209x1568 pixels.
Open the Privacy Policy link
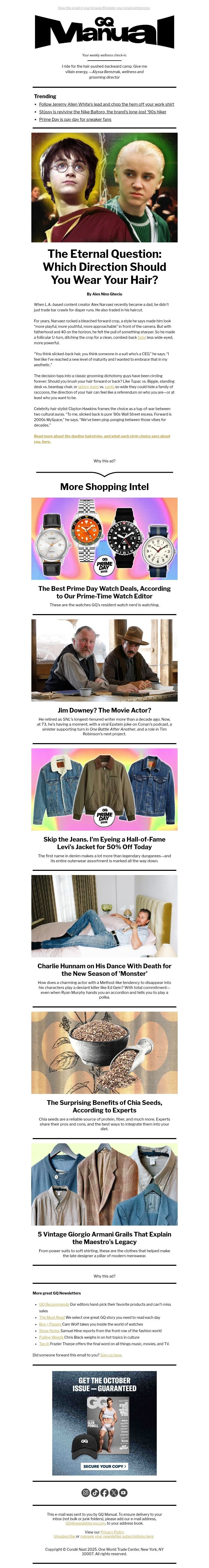click(112, 1532)
